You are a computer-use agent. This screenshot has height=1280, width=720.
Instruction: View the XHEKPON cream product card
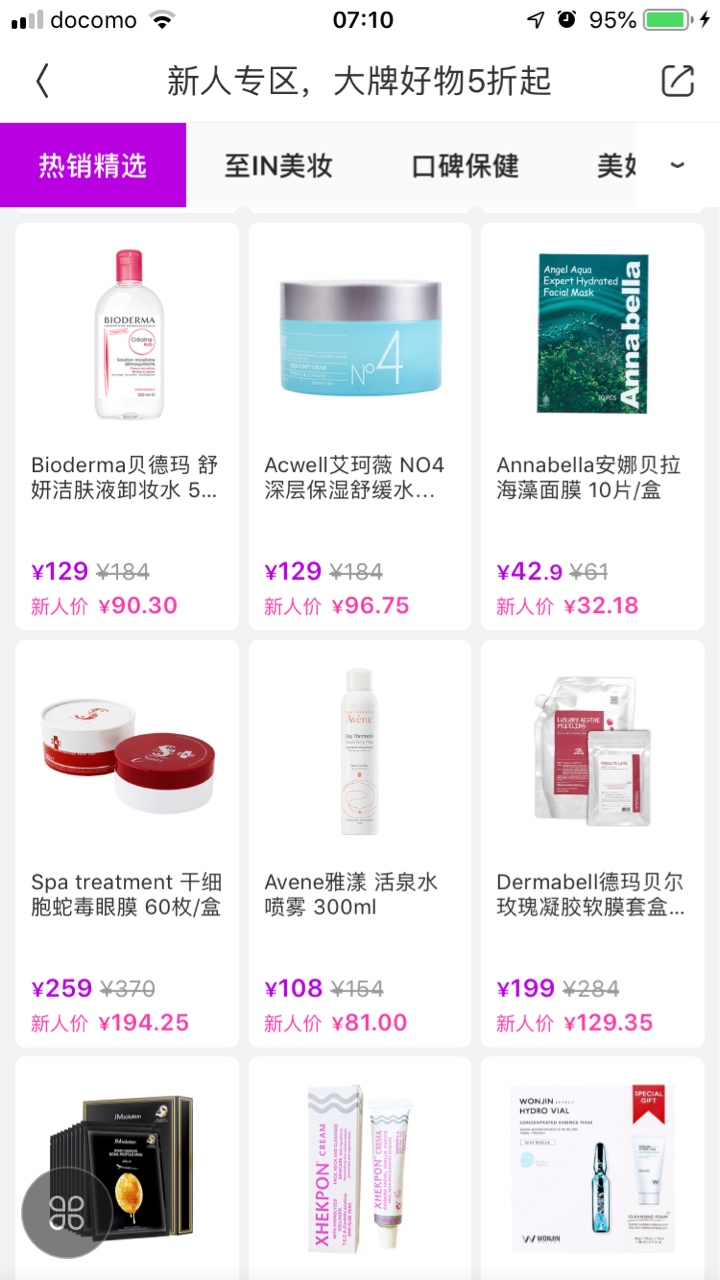(x=360, y=1168)
